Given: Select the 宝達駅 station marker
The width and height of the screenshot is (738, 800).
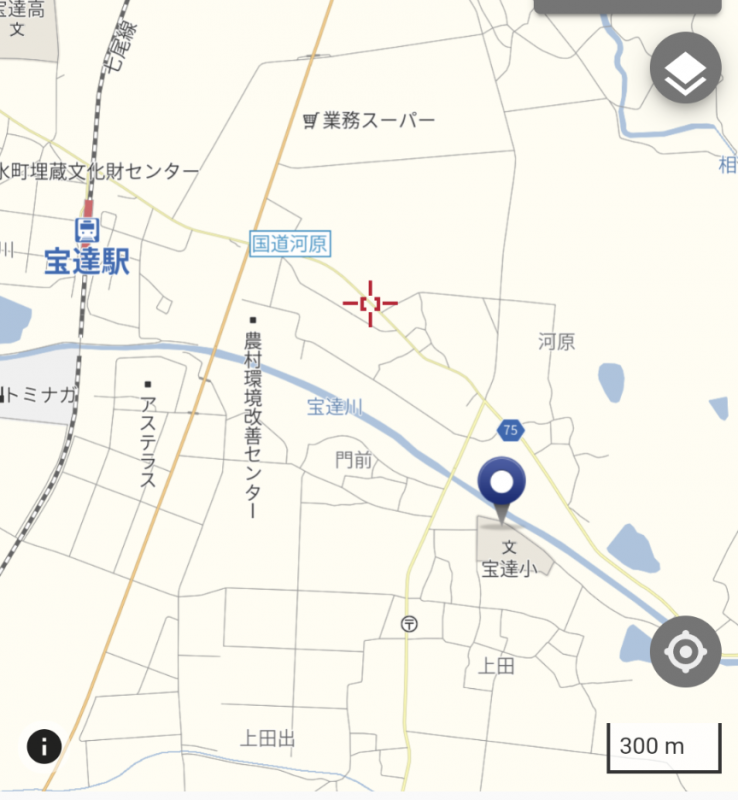Looking at the screenshot, I should 88,232.
